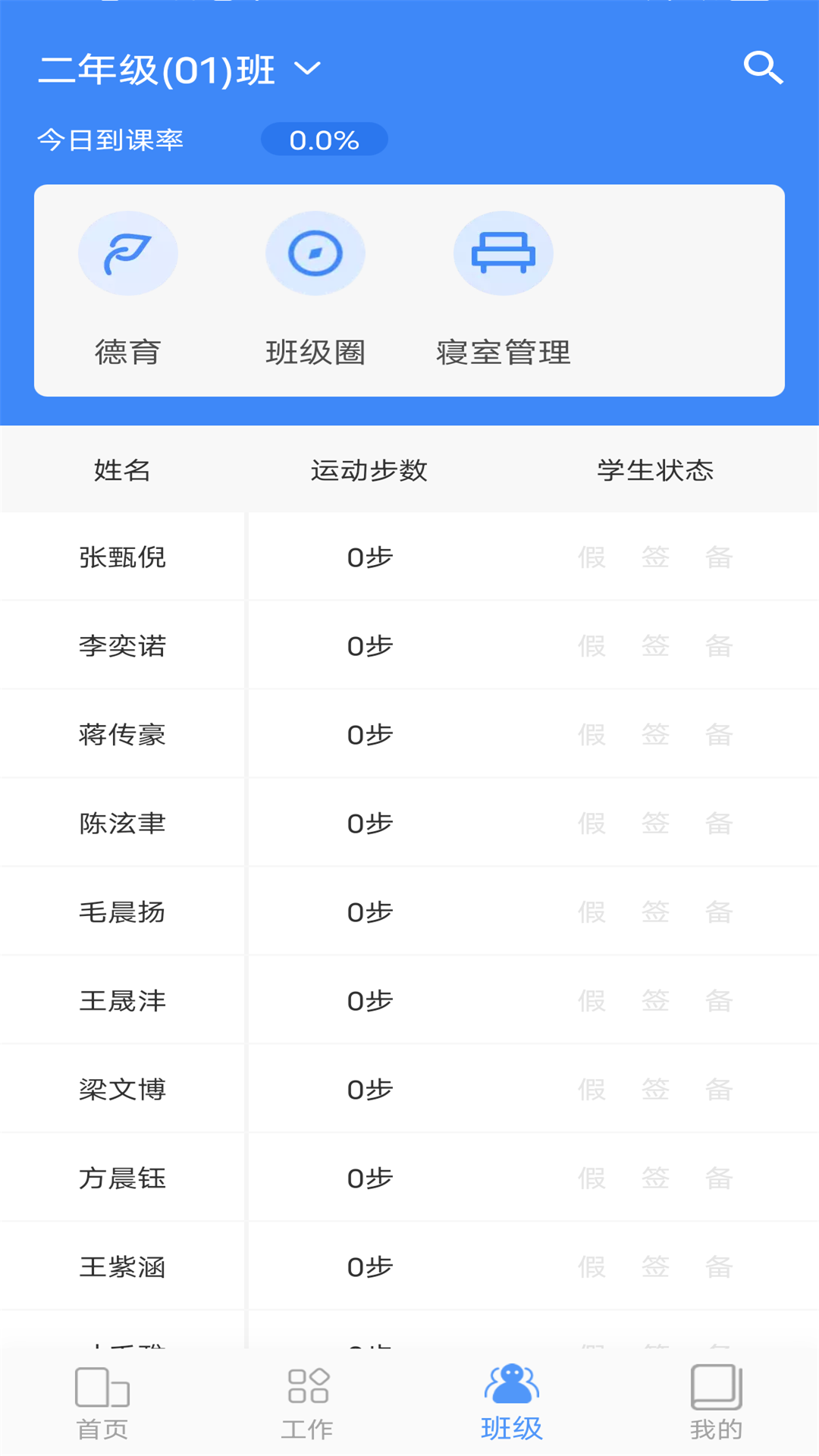This screenshot has height=1456, width=819.
Task: Expand the 二年级(01)班 class dropdown
Action: (180, 70)
